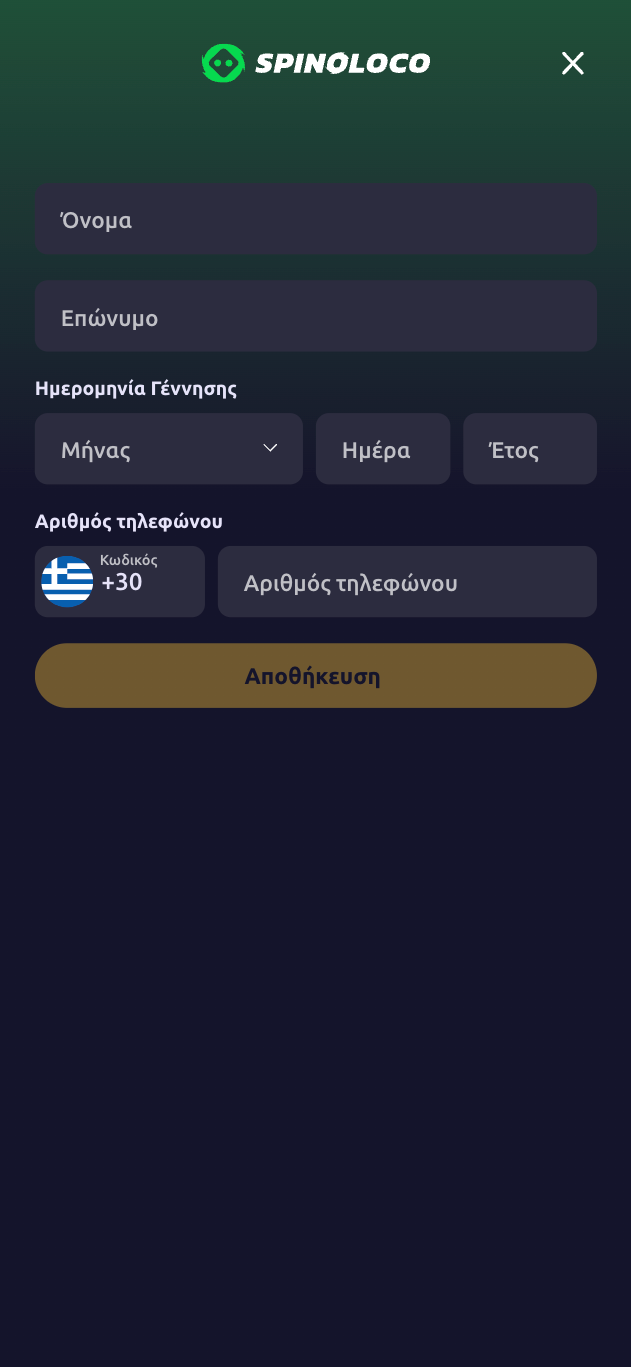Focus the Αριθμός τηλεφώνου input field
631x1367 pixels.
[x=407, y=582]
